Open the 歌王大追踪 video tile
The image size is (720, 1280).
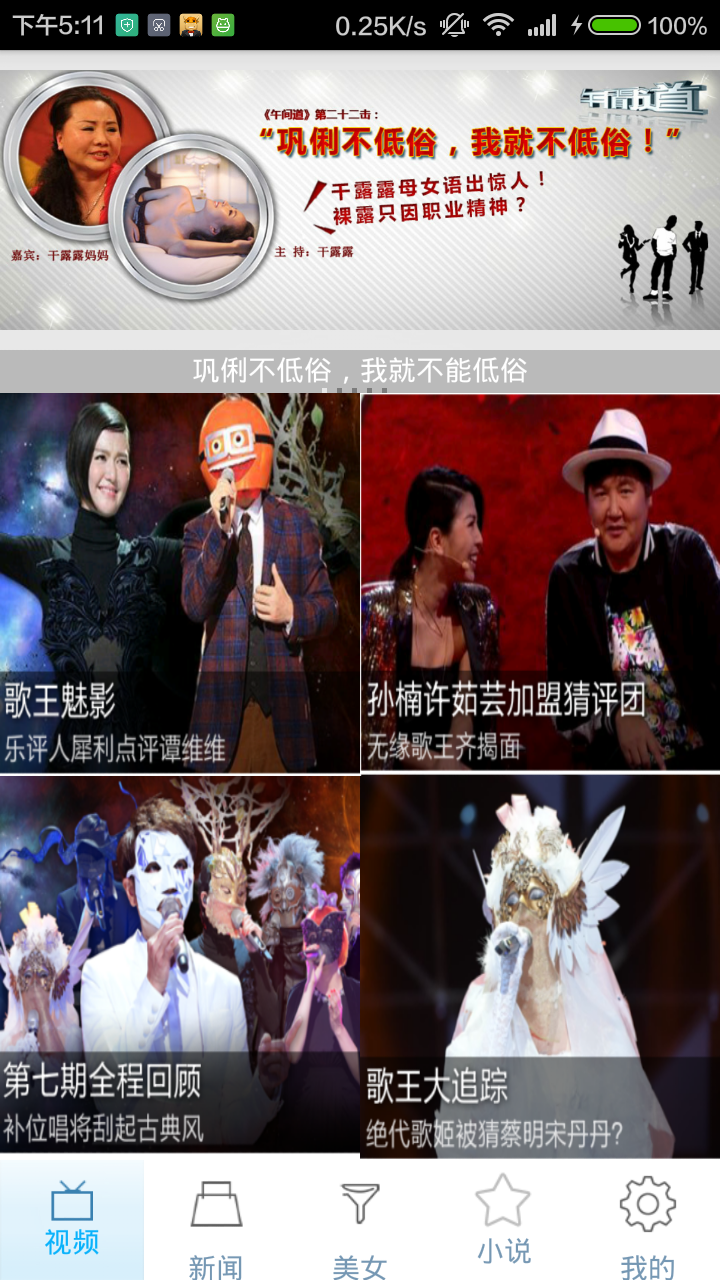(x=540, y=965)
